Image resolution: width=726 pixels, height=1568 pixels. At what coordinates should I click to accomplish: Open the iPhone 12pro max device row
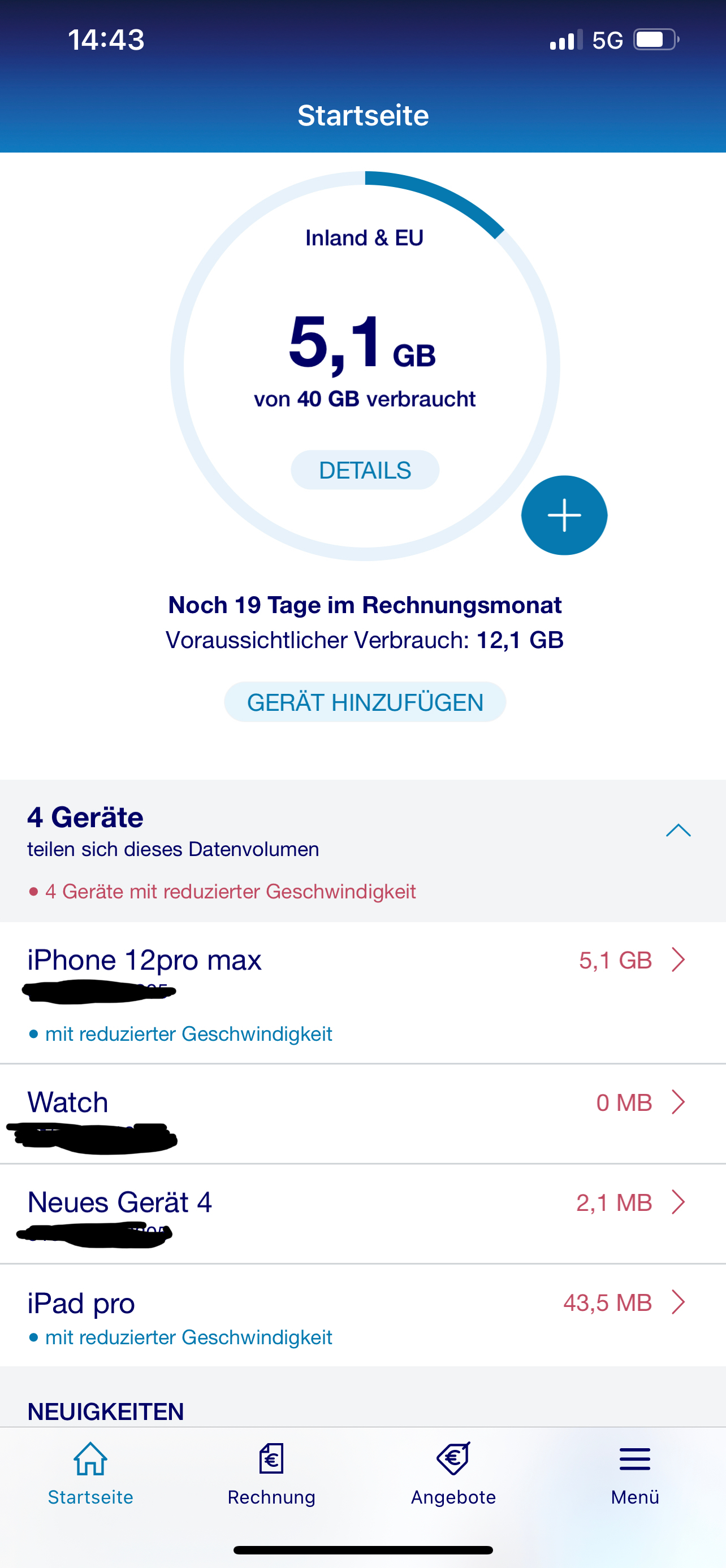[363, 993]
